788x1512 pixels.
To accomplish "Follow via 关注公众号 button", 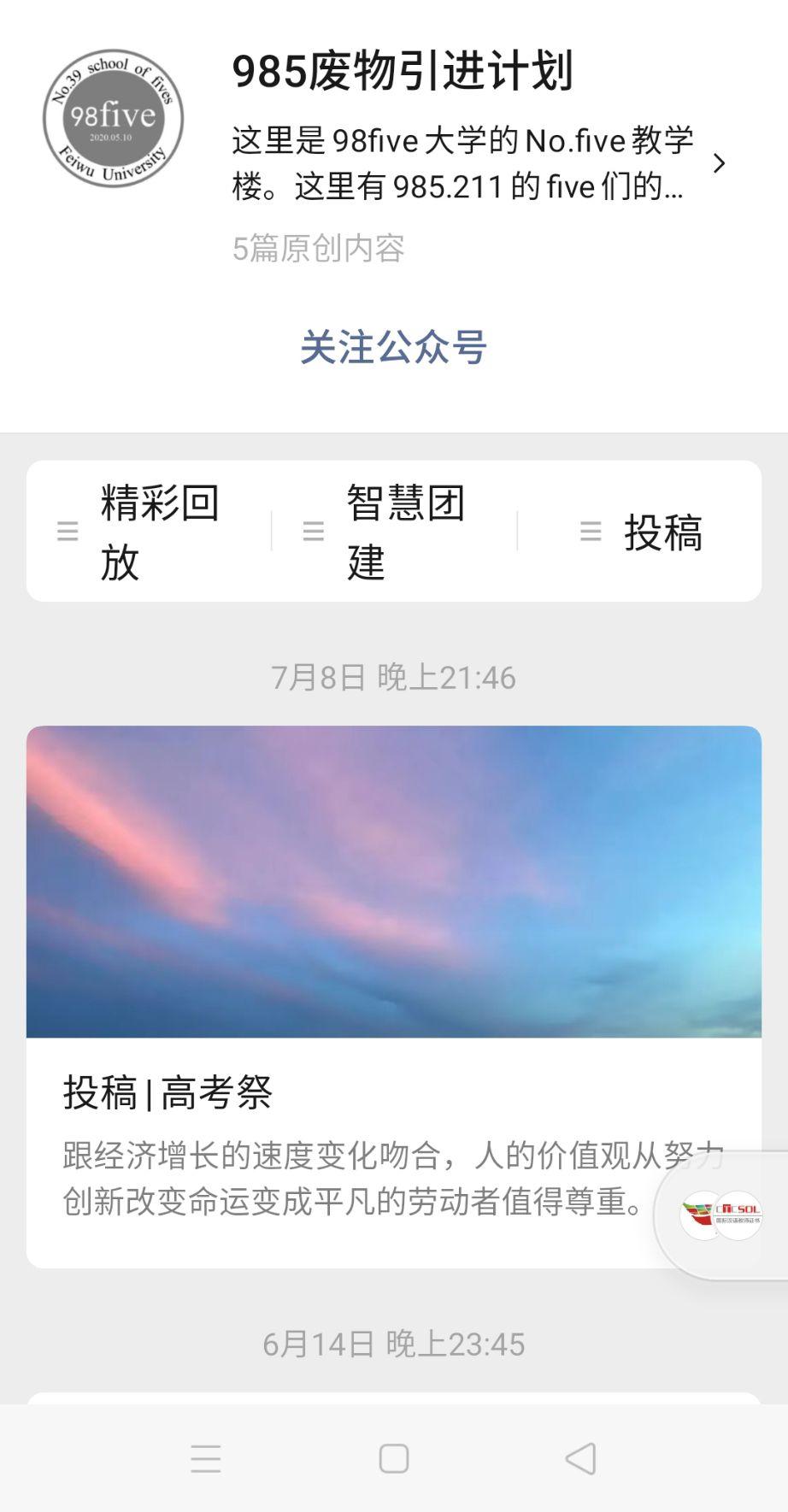I will pos(393,348).
